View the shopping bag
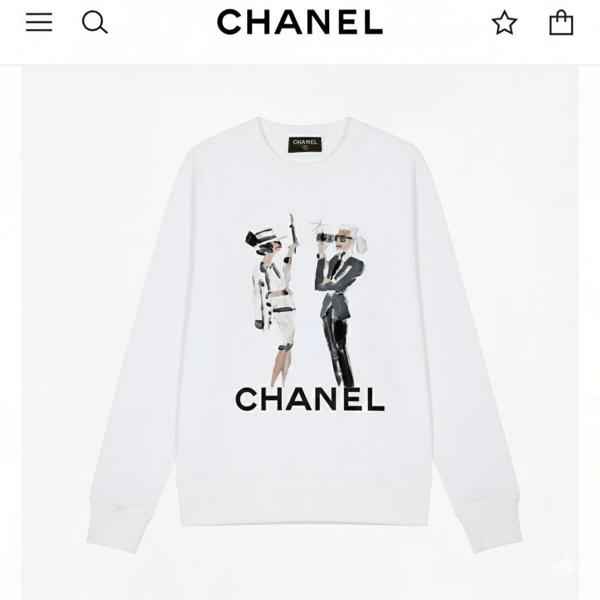Screen dimensions: 600x600 tap(561, 22)
